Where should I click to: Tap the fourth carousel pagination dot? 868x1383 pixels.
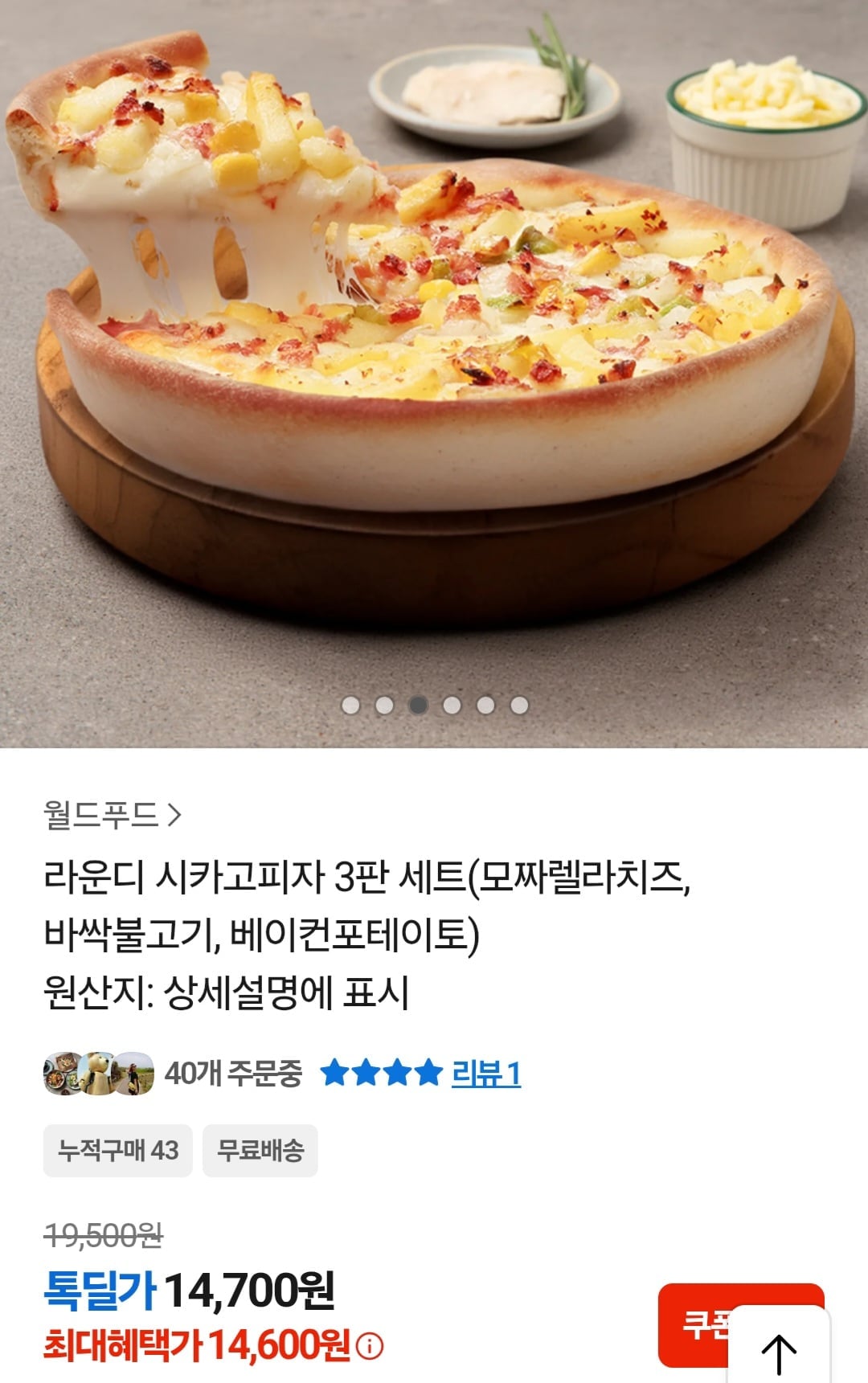[450, 706]
